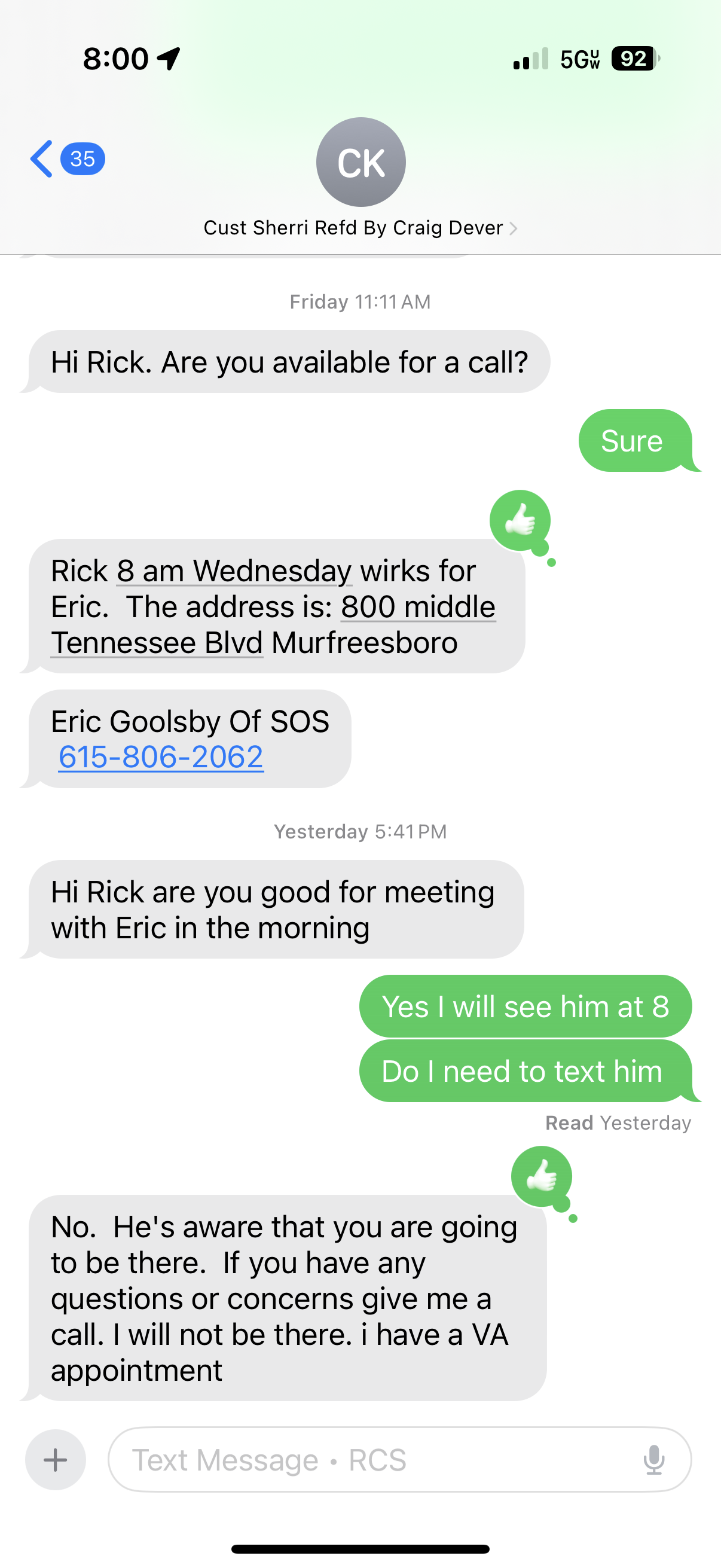This screenshot has width=721, height=1568.
Task: Call the phone number 615-806-2062
Action: [161, 757]
